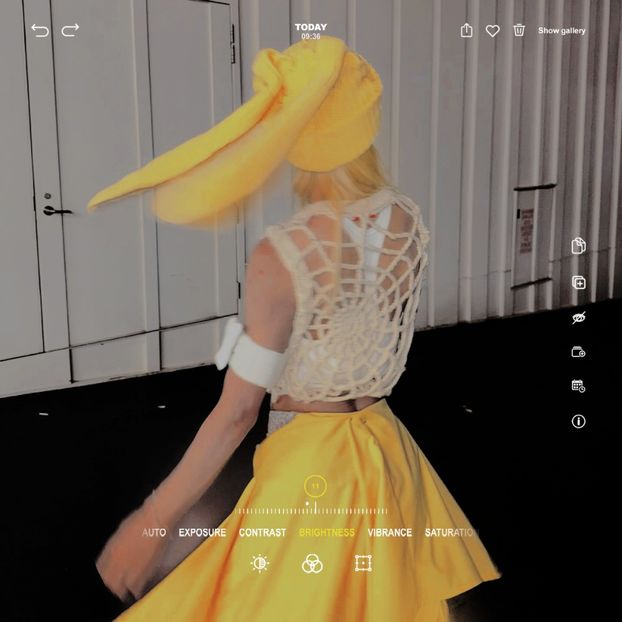
Task: Hide this photo with crossed-eye icon
Action: 578,318
